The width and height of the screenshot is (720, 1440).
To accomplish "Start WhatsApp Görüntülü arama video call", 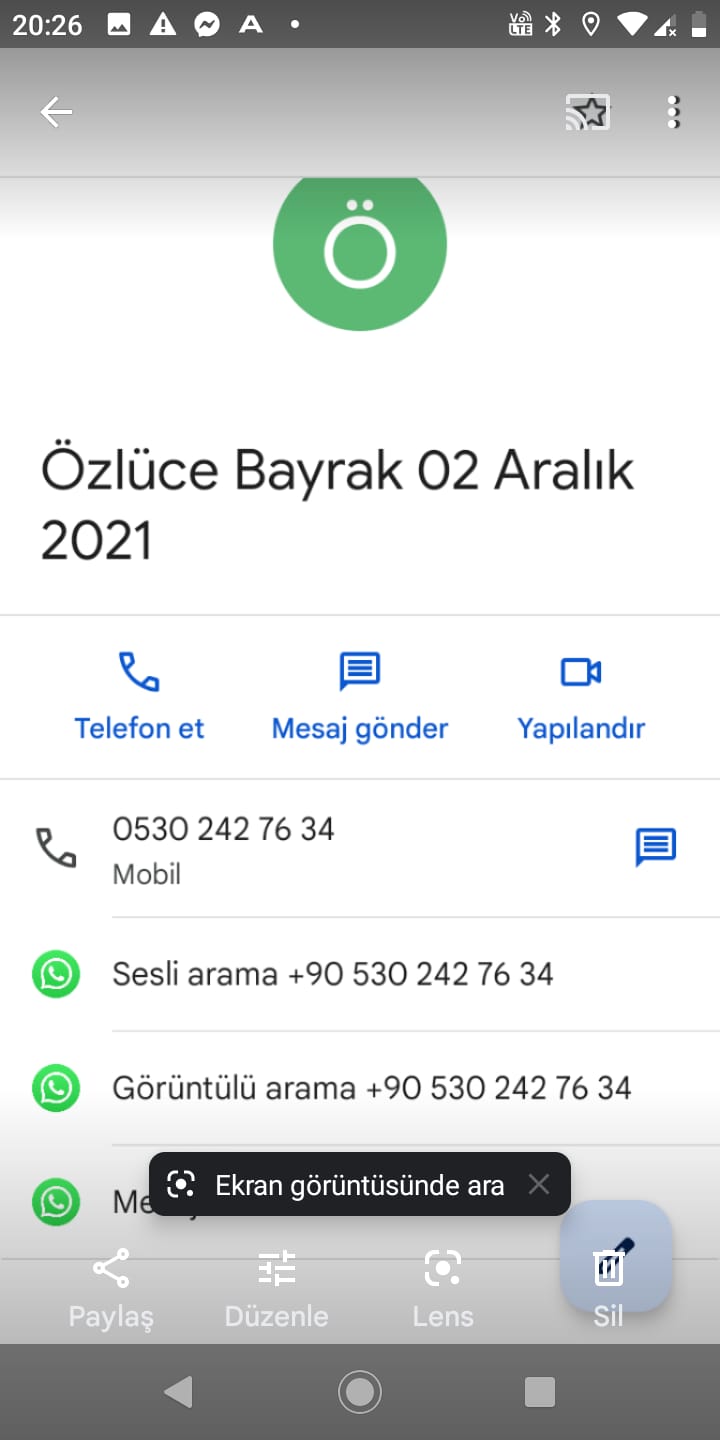I will coord(371,1088).
